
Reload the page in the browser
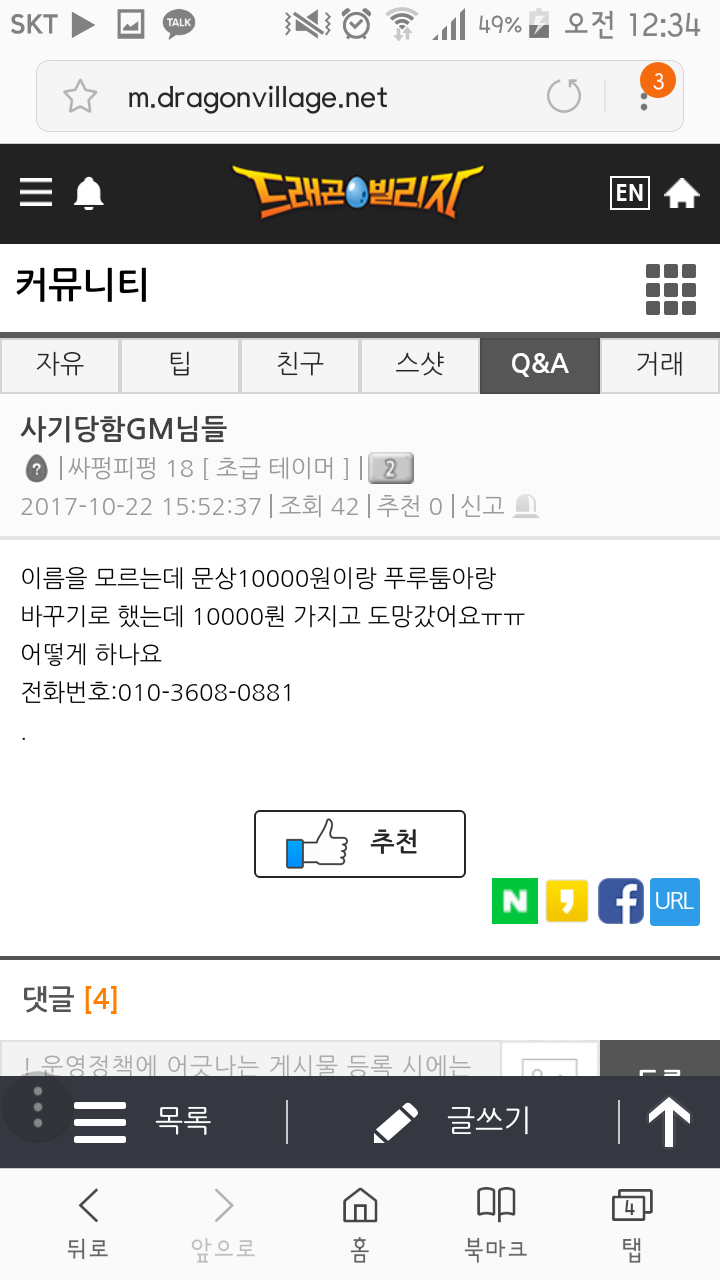[564, 97]
